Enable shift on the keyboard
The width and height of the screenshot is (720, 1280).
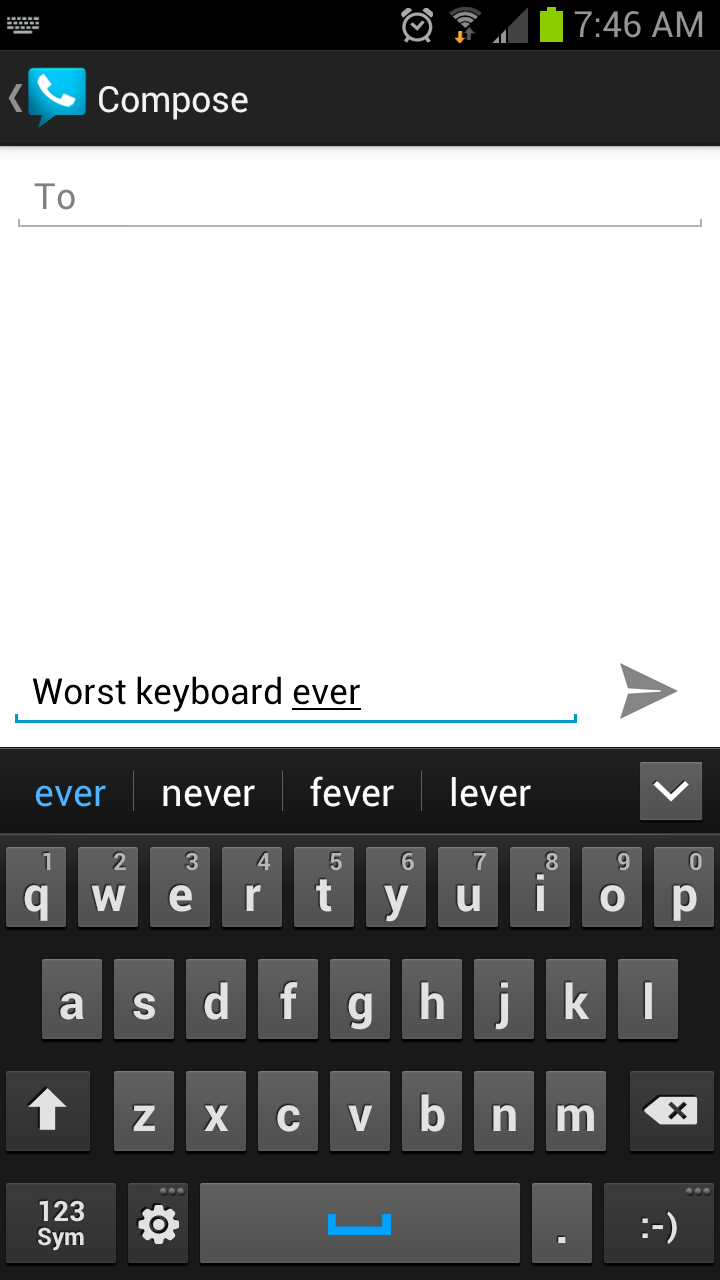pos(47,1111)
